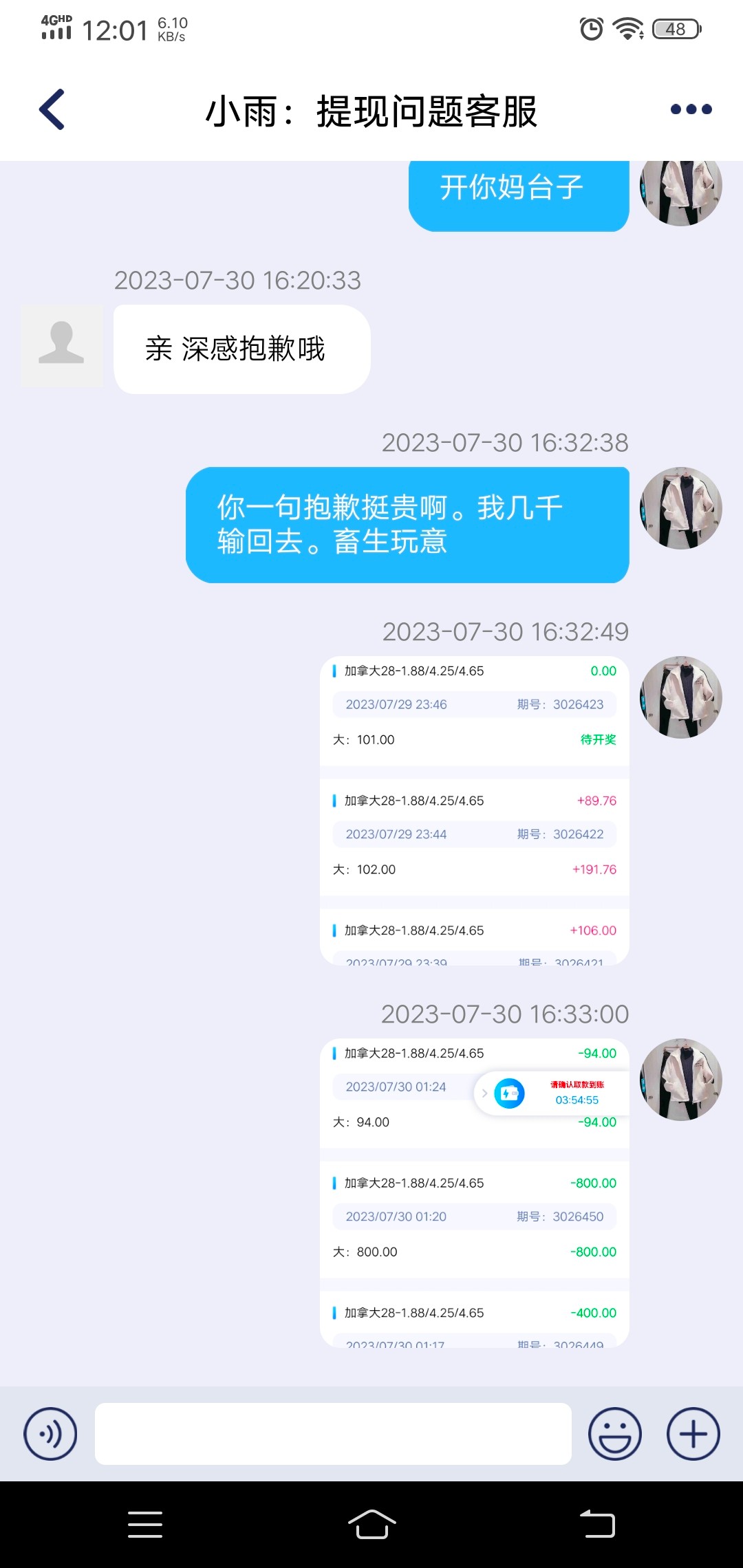Open the customer service agent's avatar

pos(62,346)
